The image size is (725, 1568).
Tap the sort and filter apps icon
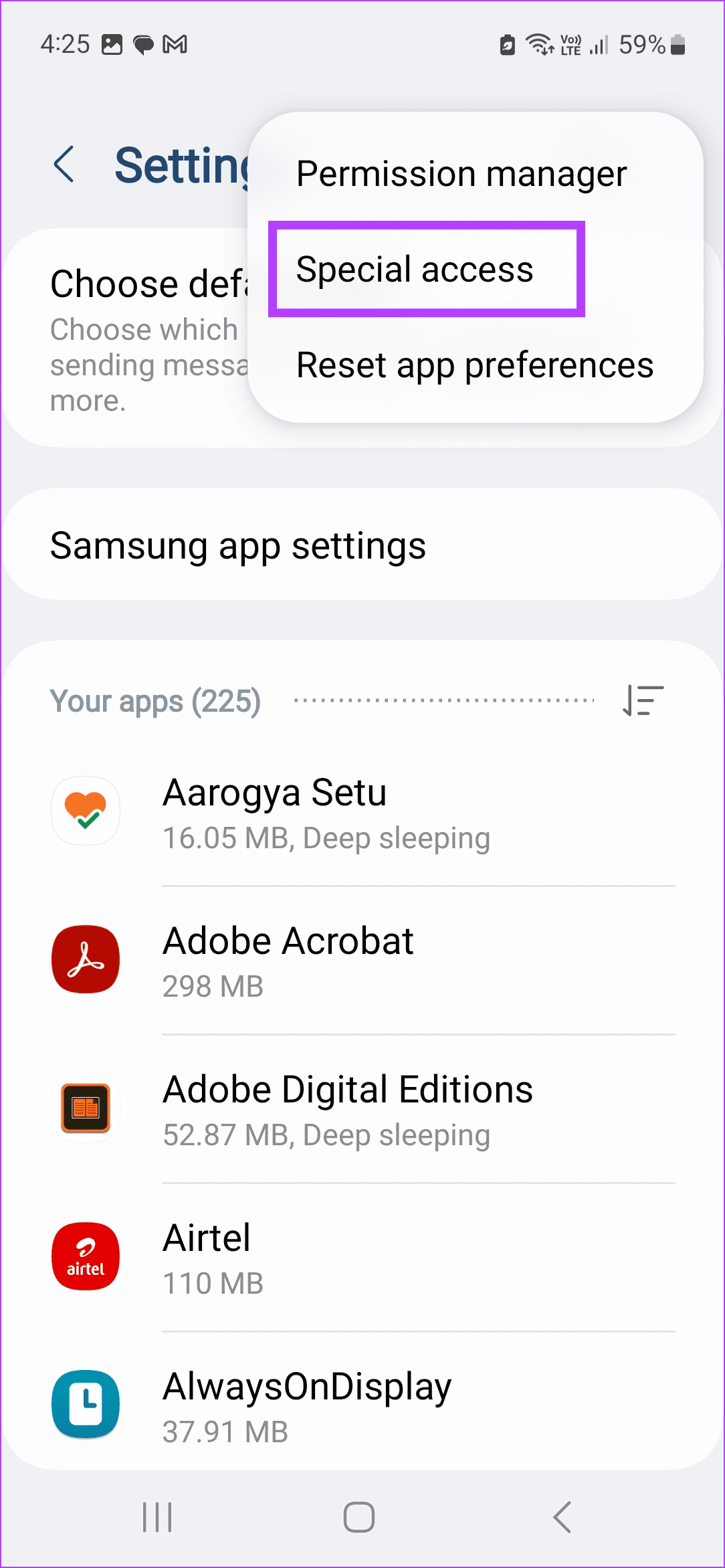[643, 701]
